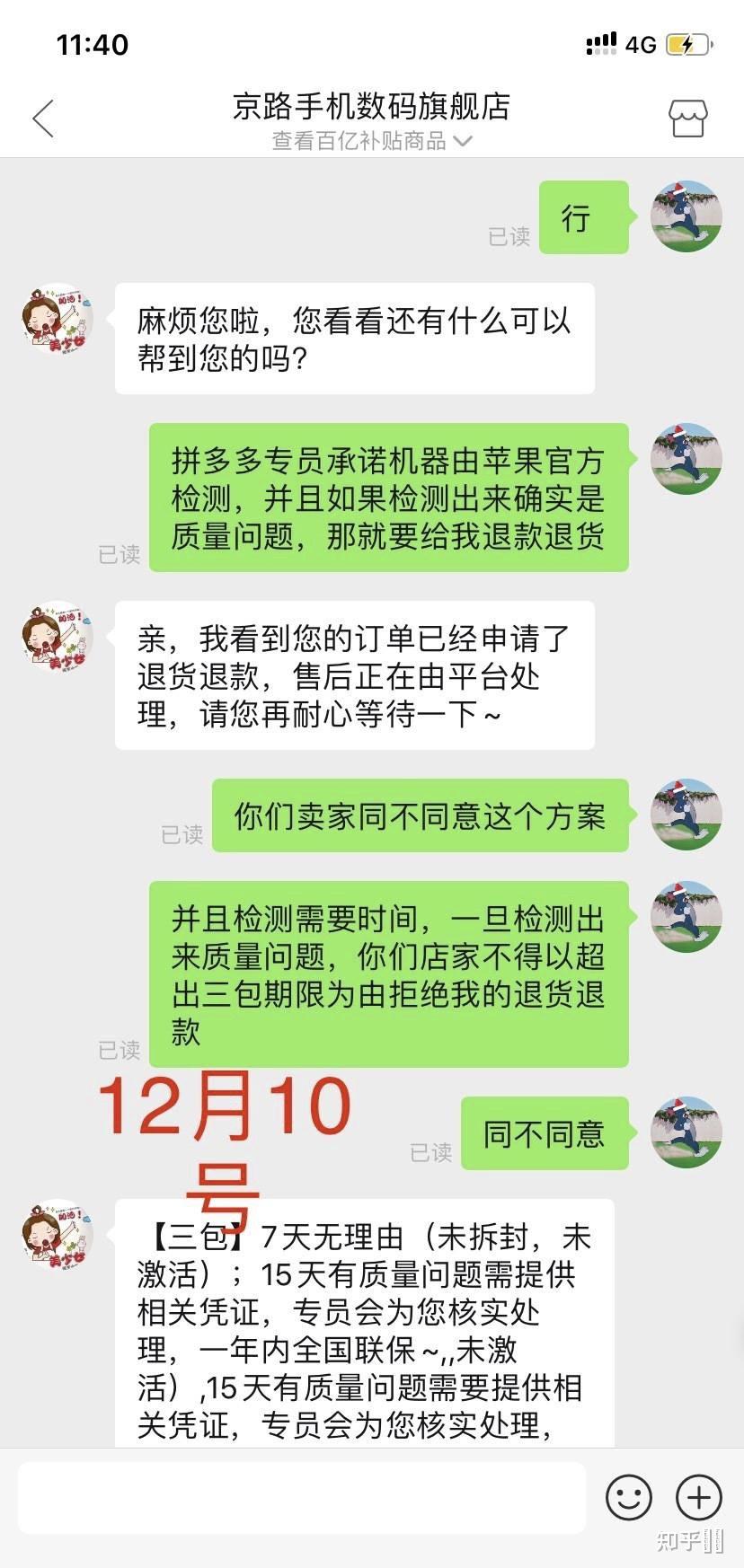Viewport: 744px width, 1568px height.
Task: Expand 查看百亿补贴商品 dropdown
Action: (372, 141)
